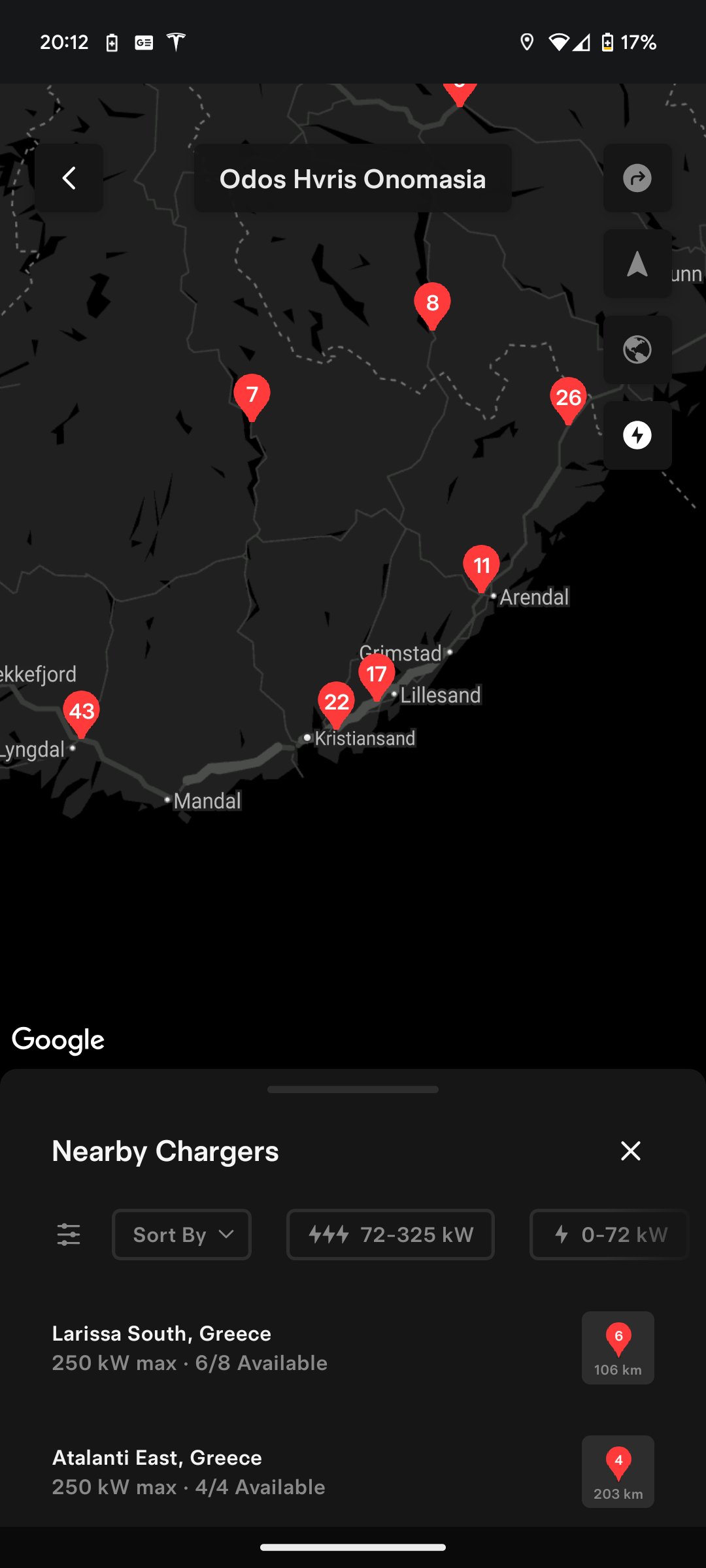706x1568 pixels.
Task: Filter by 72-325 kW chargers
Action: pos(390,1235)
